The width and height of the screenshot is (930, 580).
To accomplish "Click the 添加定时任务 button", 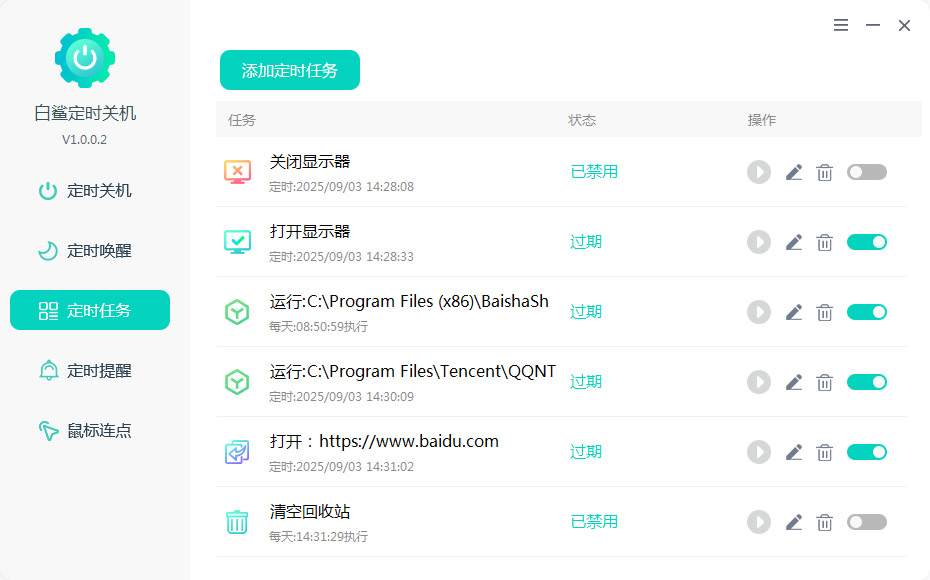I will point(289,71).
